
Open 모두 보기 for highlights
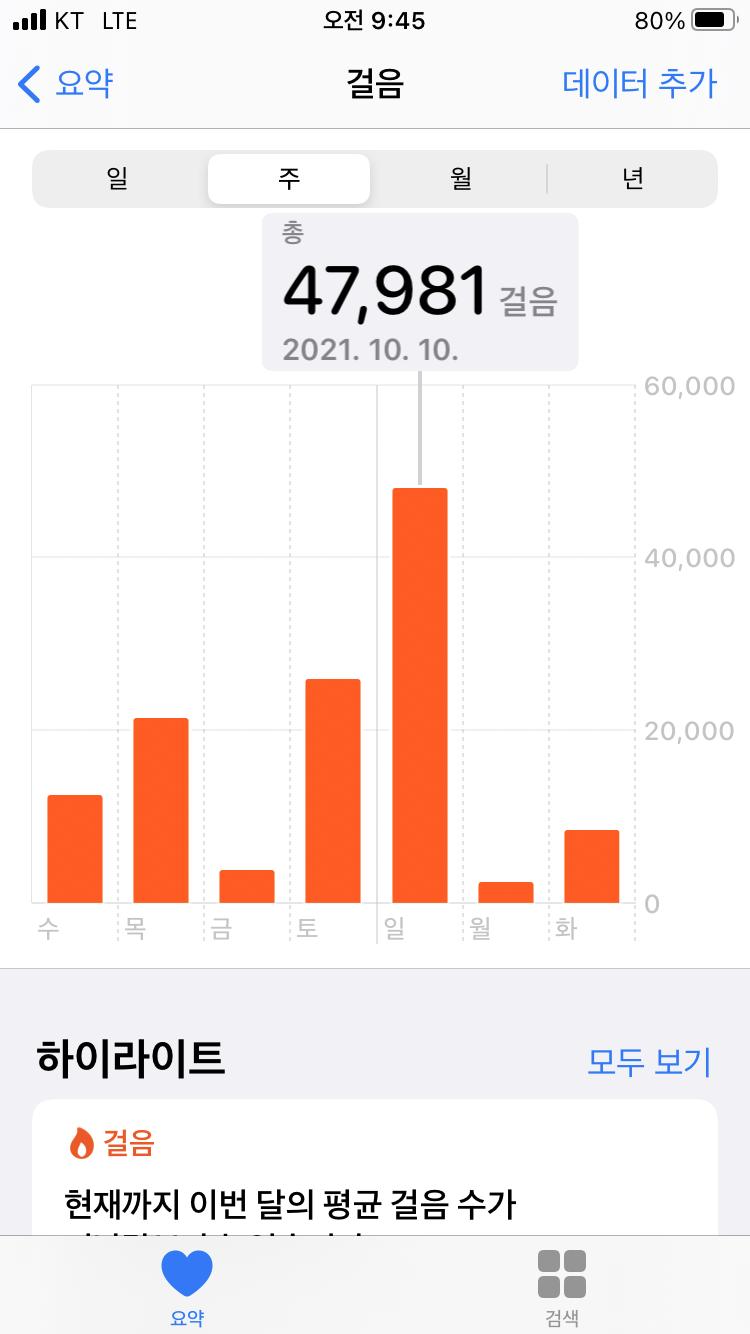pos(648,1061)
